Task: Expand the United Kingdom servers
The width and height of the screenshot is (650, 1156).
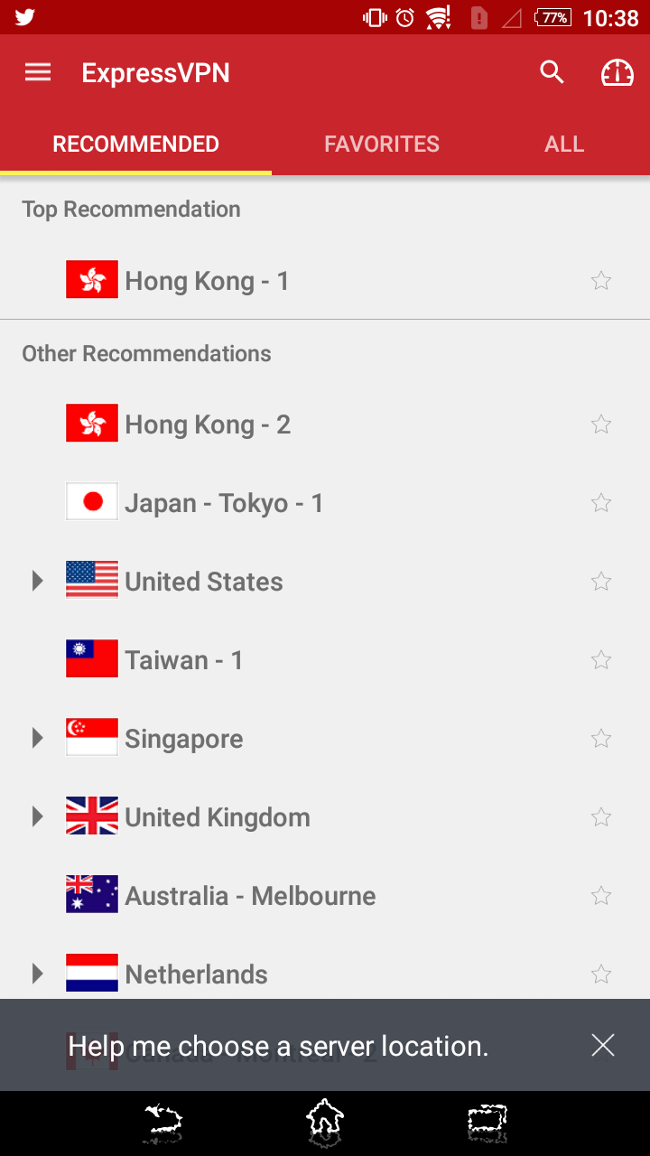Action: 38,817
